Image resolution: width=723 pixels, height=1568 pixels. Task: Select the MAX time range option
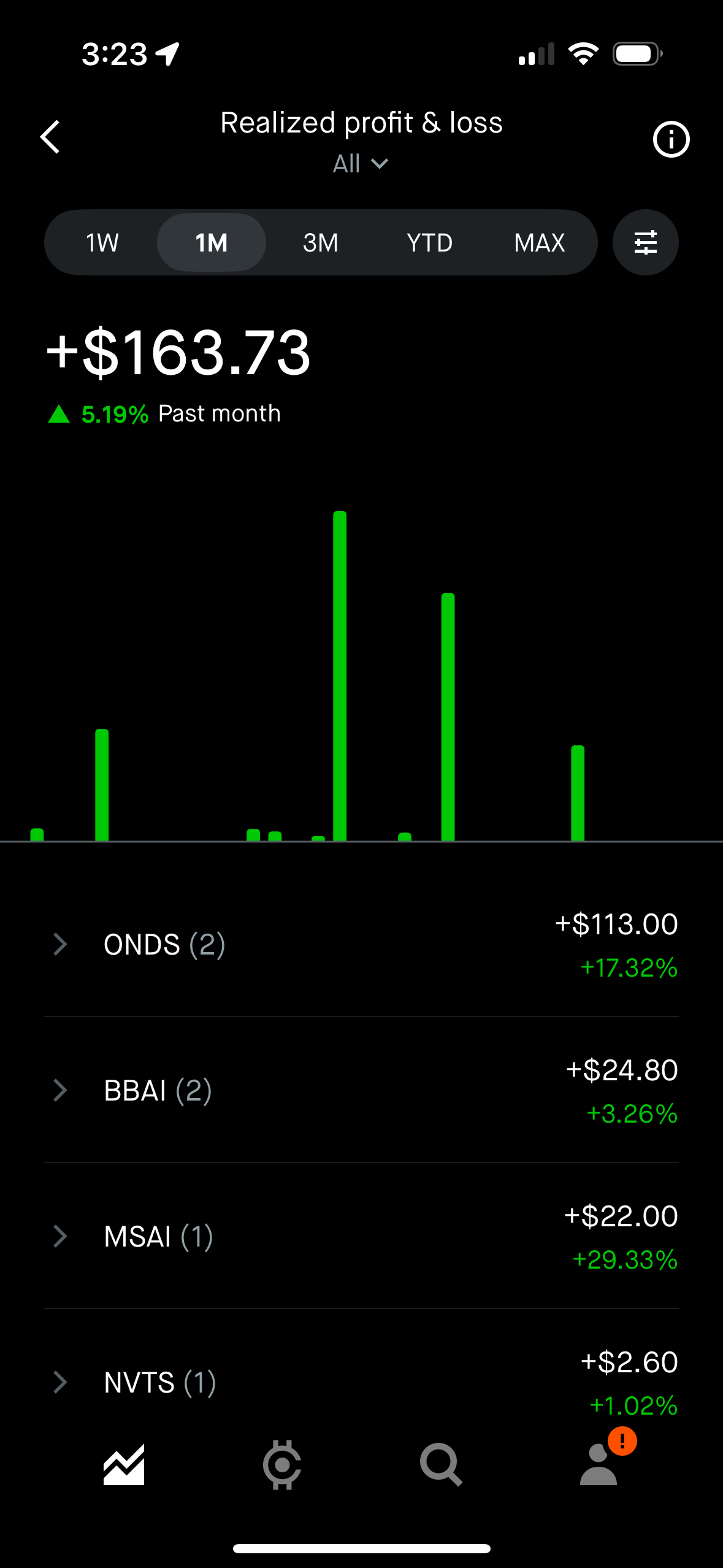coord(539,242)
